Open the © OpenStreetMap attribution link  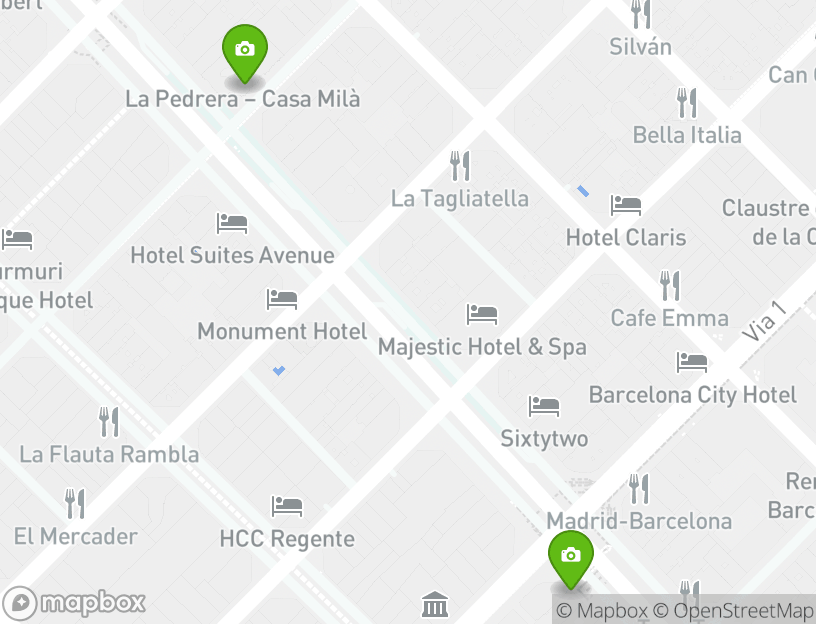(x=733, y=611)
